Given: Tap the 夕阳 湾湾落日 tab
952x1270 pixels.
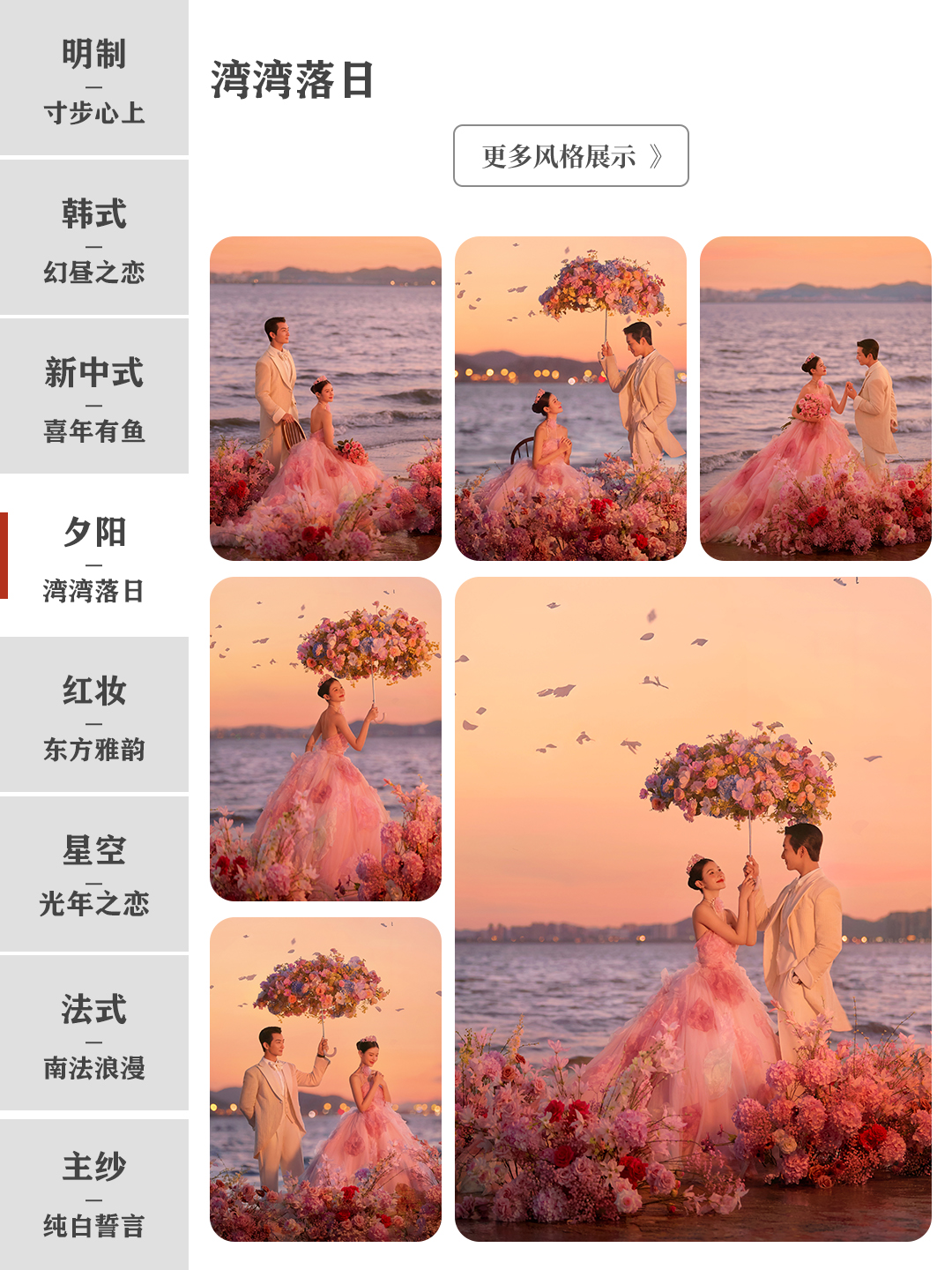Looking at the screenshot, I should click(94, 557).
